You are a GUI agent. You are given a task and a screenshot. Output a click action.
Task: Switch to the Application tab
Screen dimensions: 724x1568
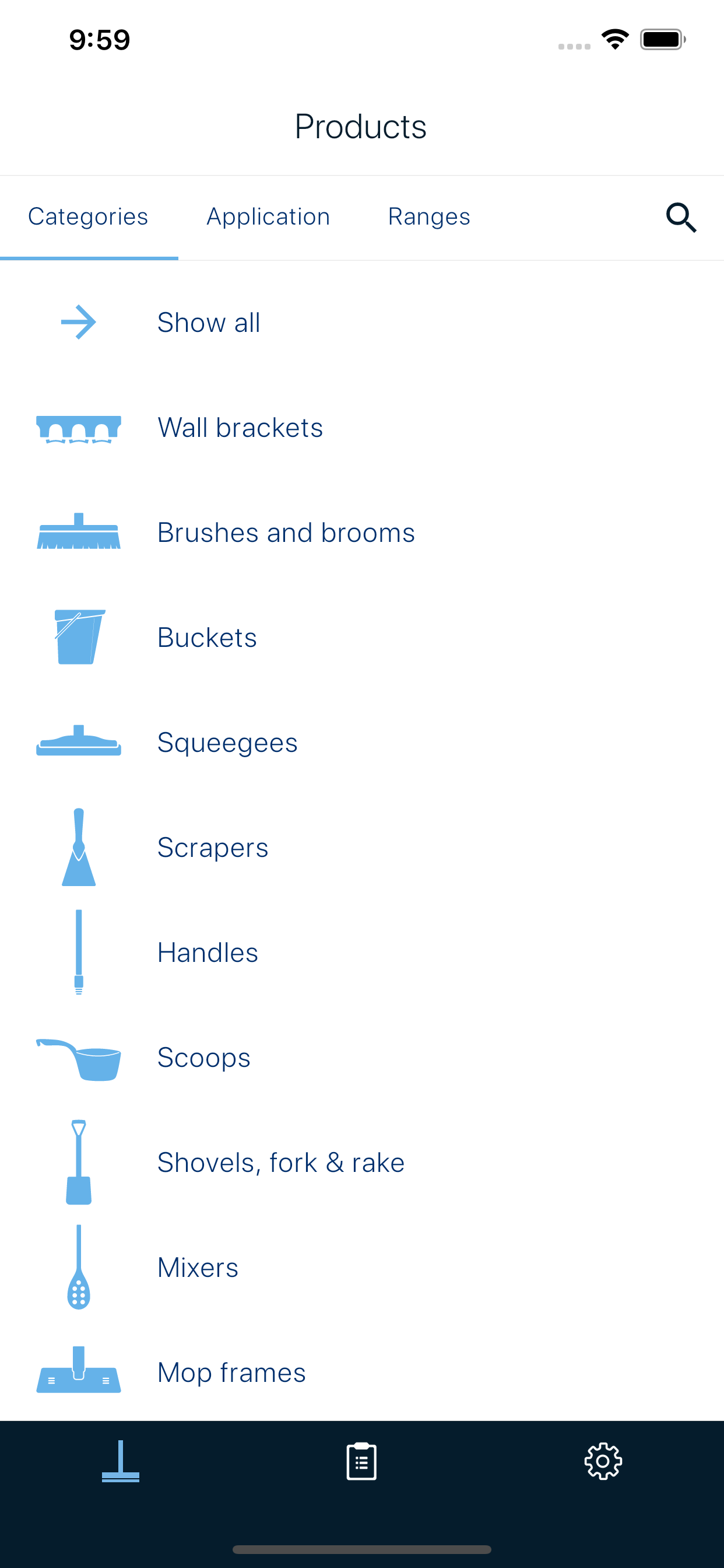pyautogui.click(x=268, y=216)
